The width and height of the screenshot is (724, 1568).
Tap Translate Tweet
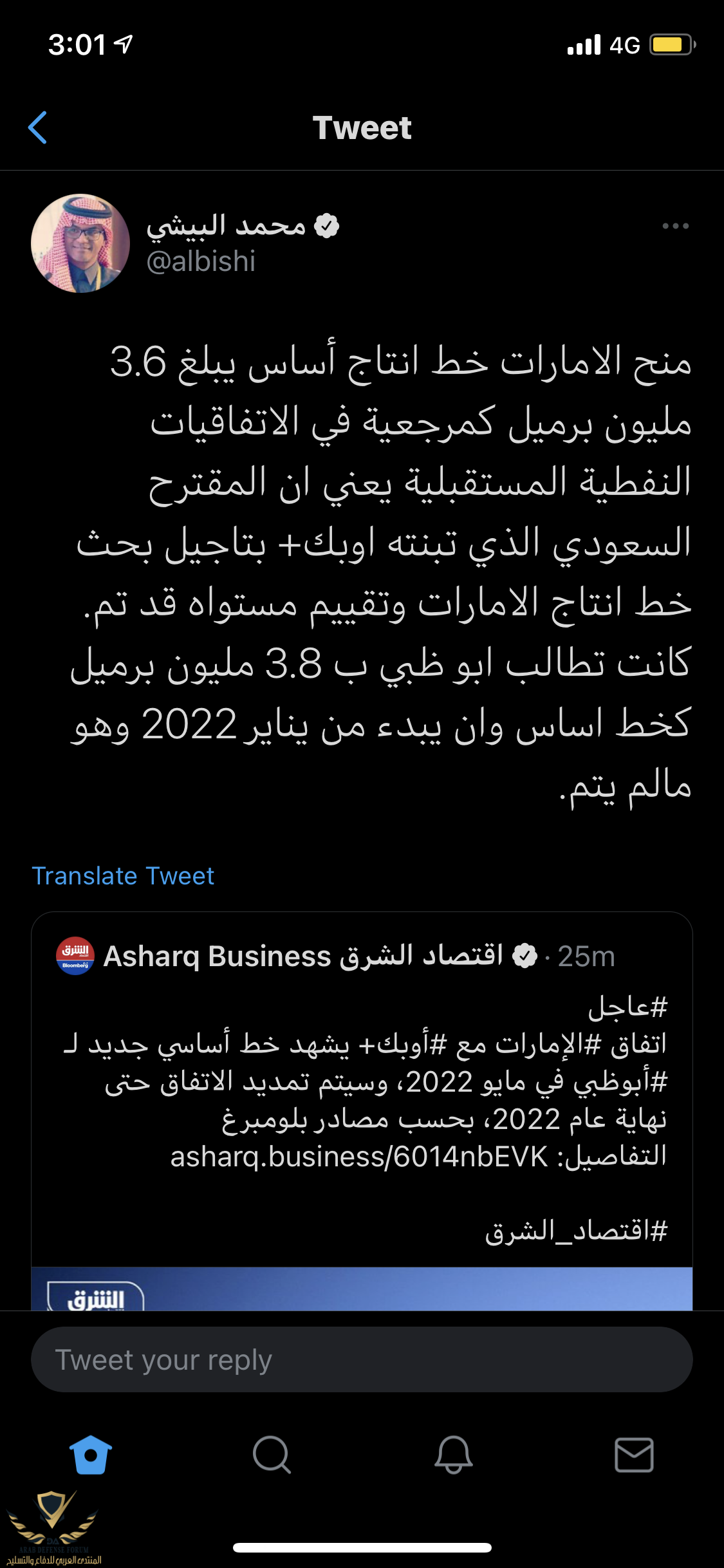pos(123,876)
